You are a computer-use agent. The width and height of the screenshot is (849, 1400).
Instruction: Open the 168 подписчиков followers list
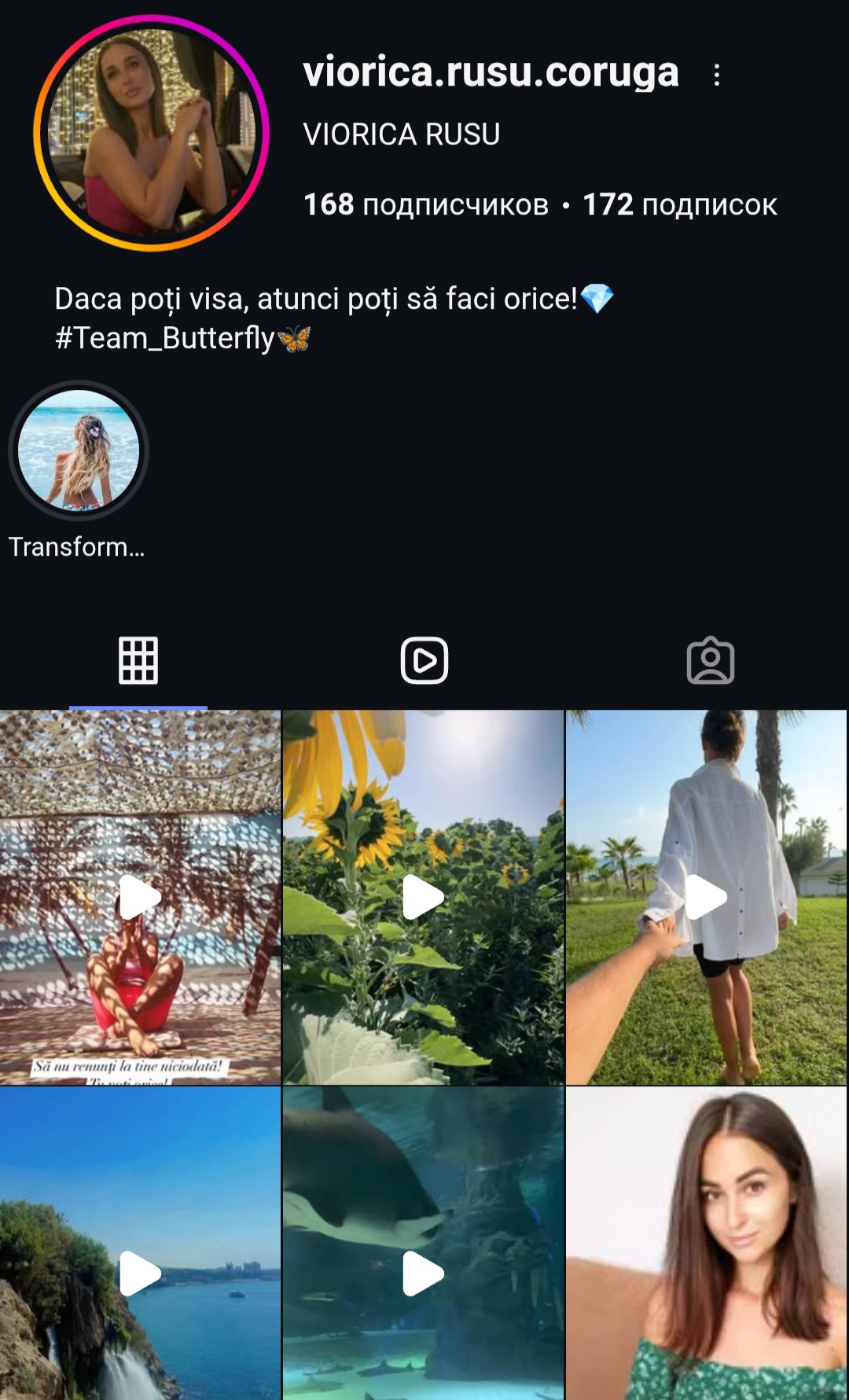(425, 204)
